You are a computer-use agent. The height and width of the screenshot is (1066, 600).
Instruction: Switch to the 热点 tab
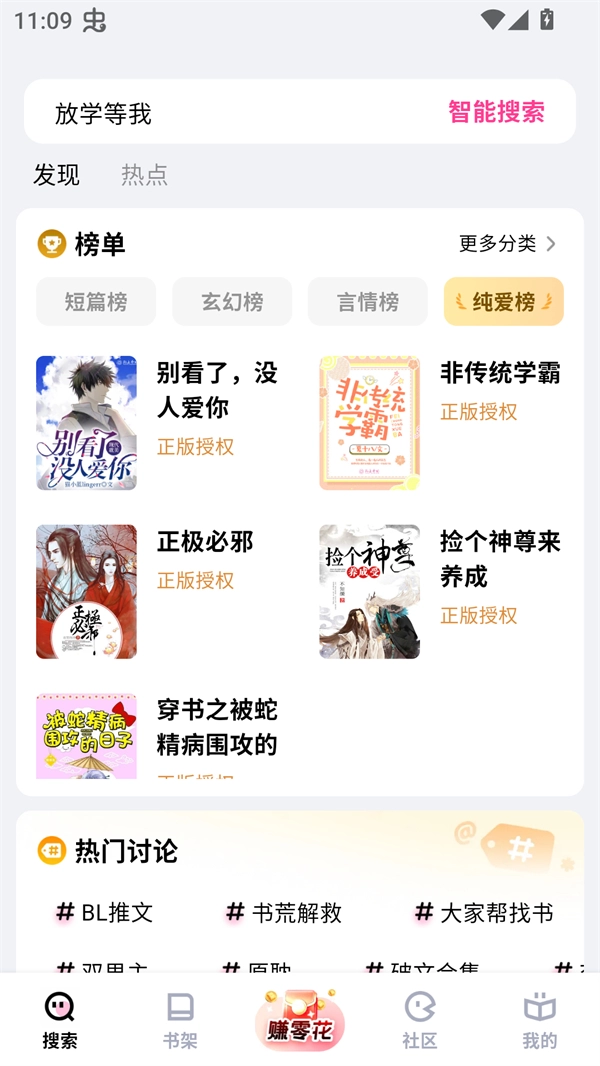click(144, 175)
